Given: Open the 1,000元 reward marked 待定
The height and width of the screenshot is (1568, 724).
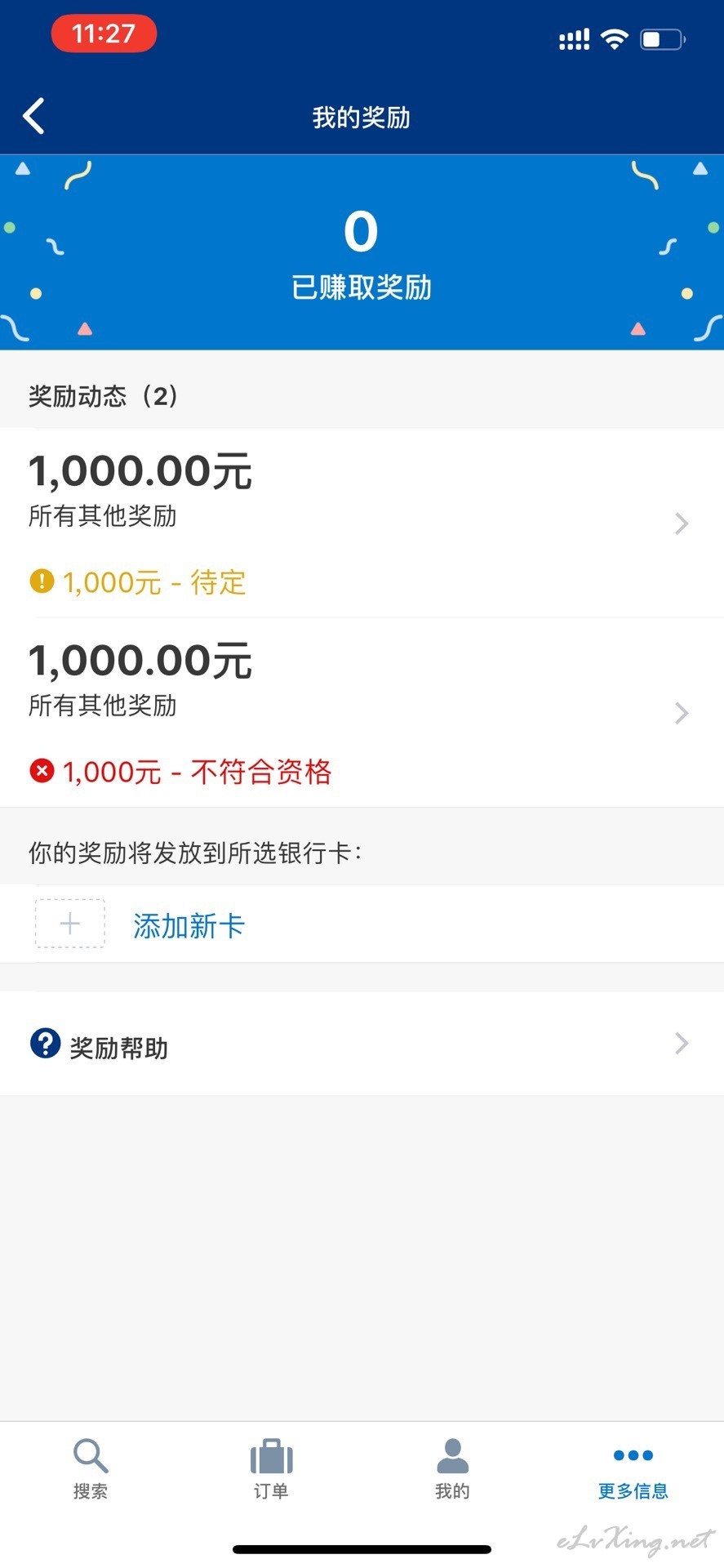Looking at the screenshot, I should click(x=362, y=523).
